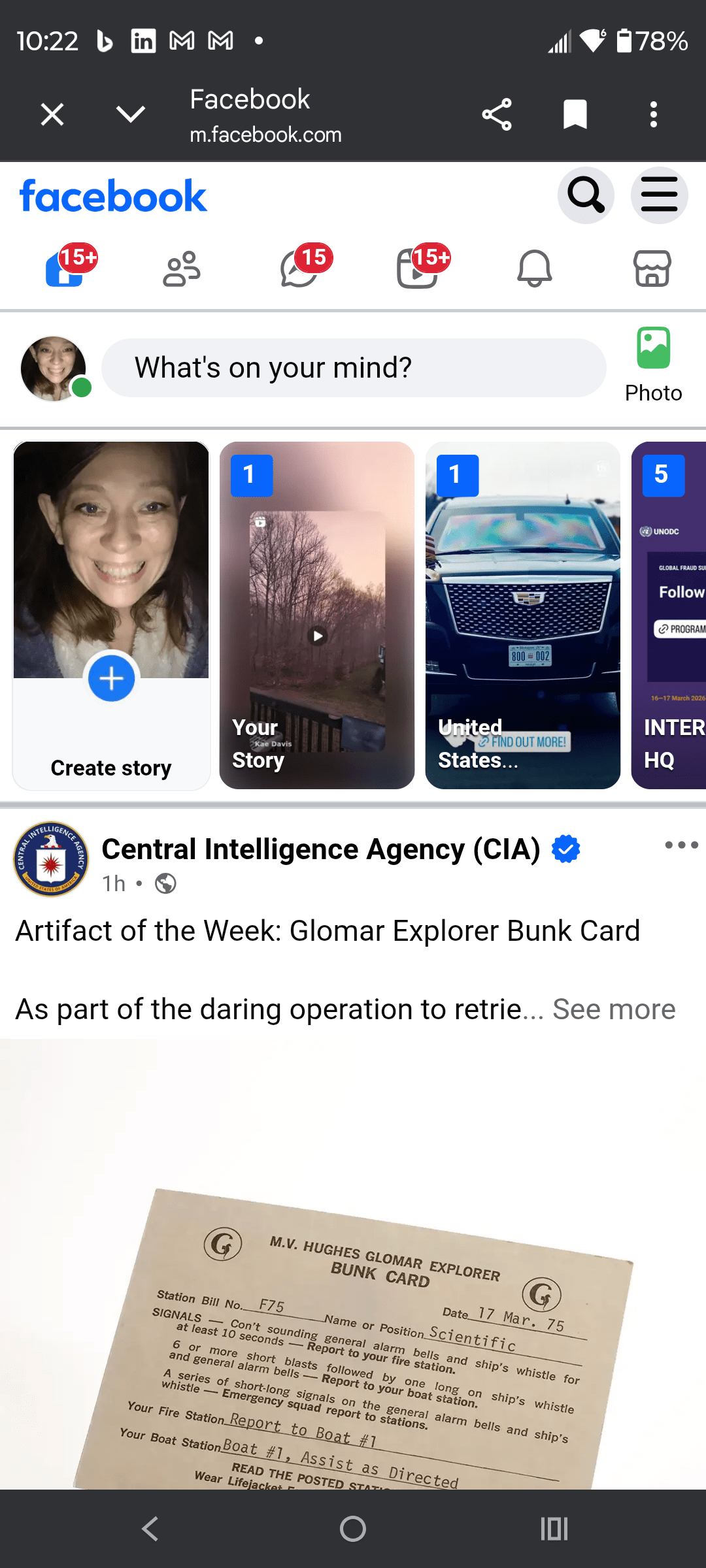Search Facebook with the magnifier icon
The height and width of the screenshot is (1568, 706).
coord(586,195)
